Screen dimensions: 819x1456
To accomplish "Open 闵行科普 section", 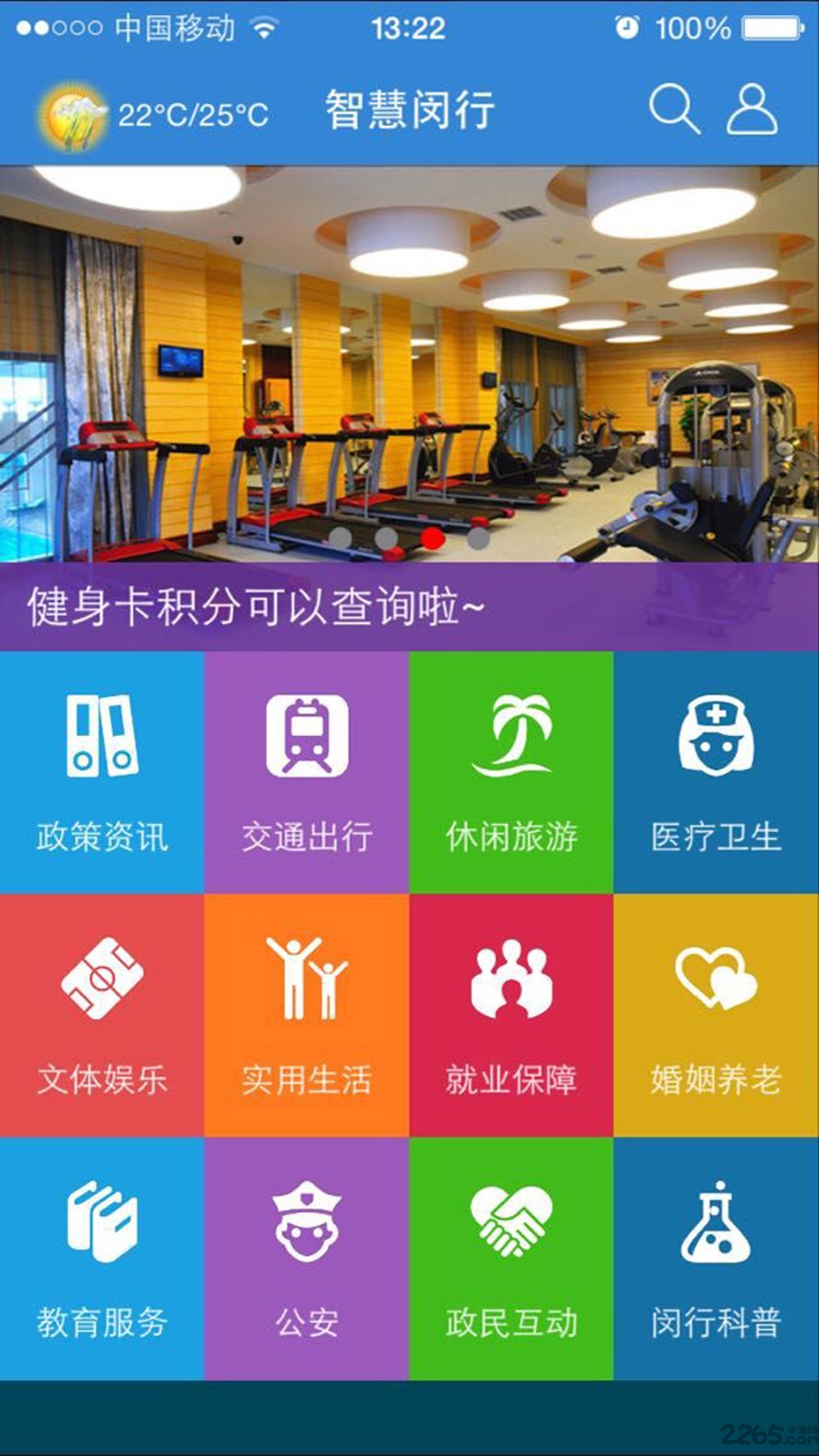I will [x=716, y=1258].
